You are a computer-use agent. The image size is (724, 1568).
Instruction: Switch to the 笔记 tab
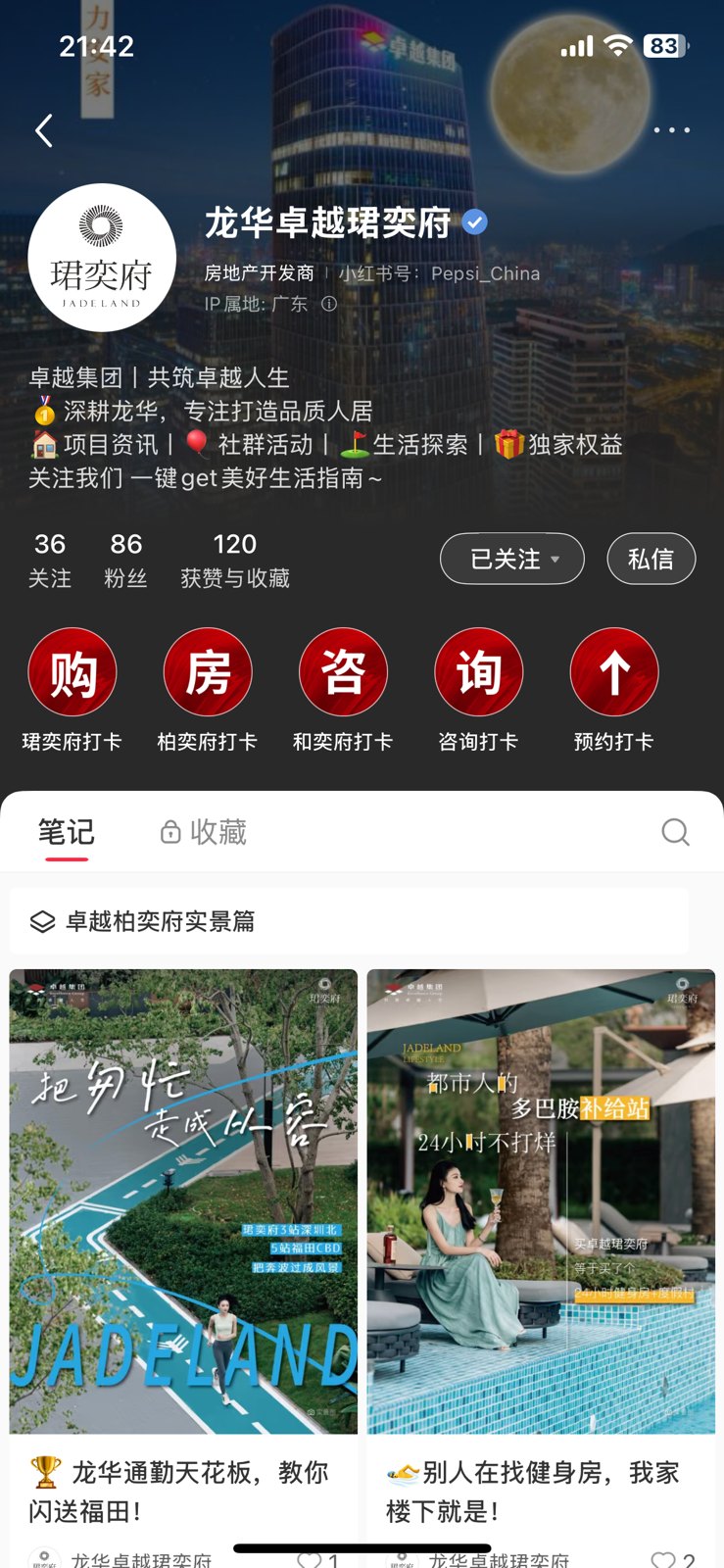coord(67,833)
